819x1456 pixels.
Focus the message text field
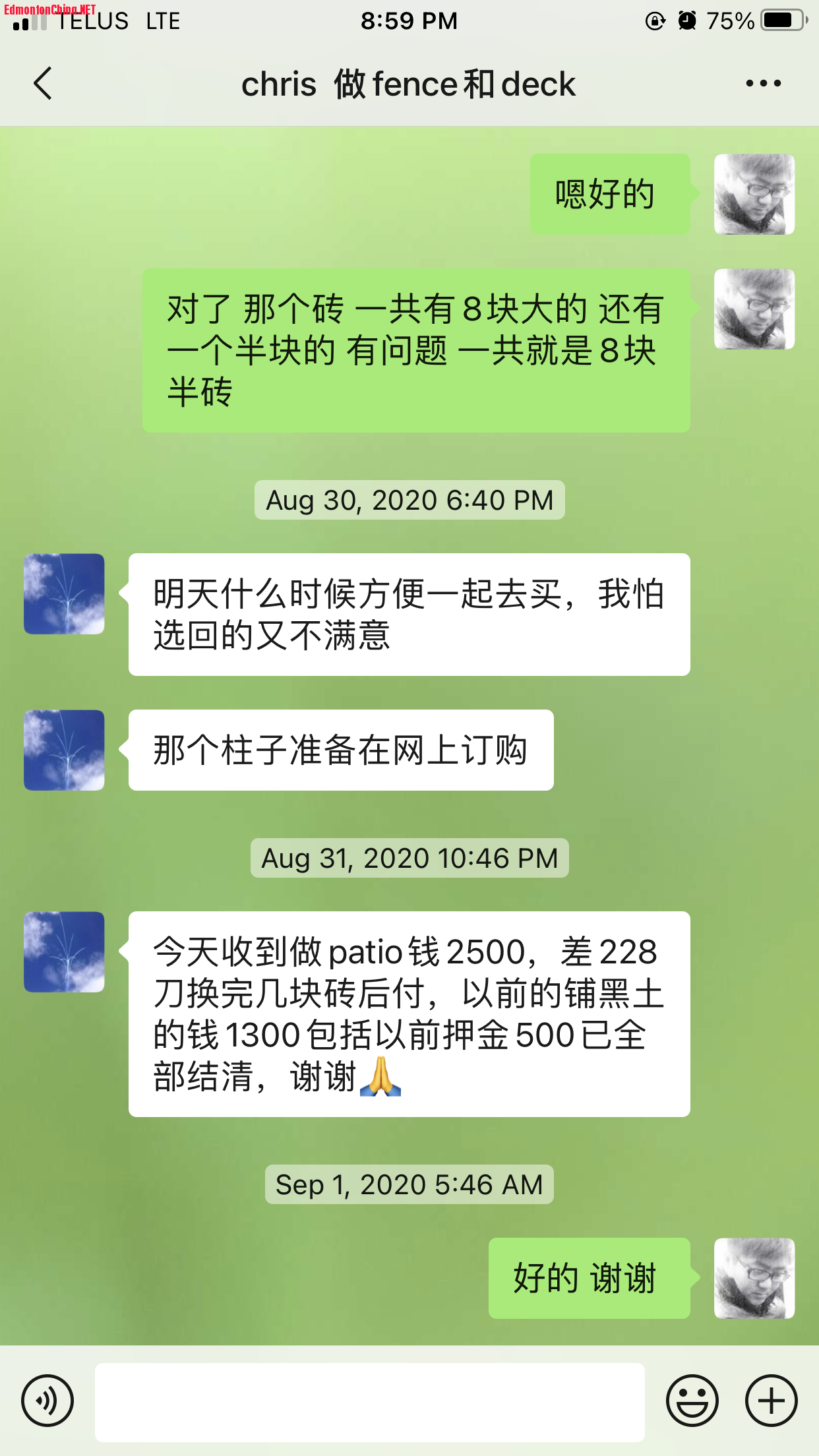pos(369,1402)
